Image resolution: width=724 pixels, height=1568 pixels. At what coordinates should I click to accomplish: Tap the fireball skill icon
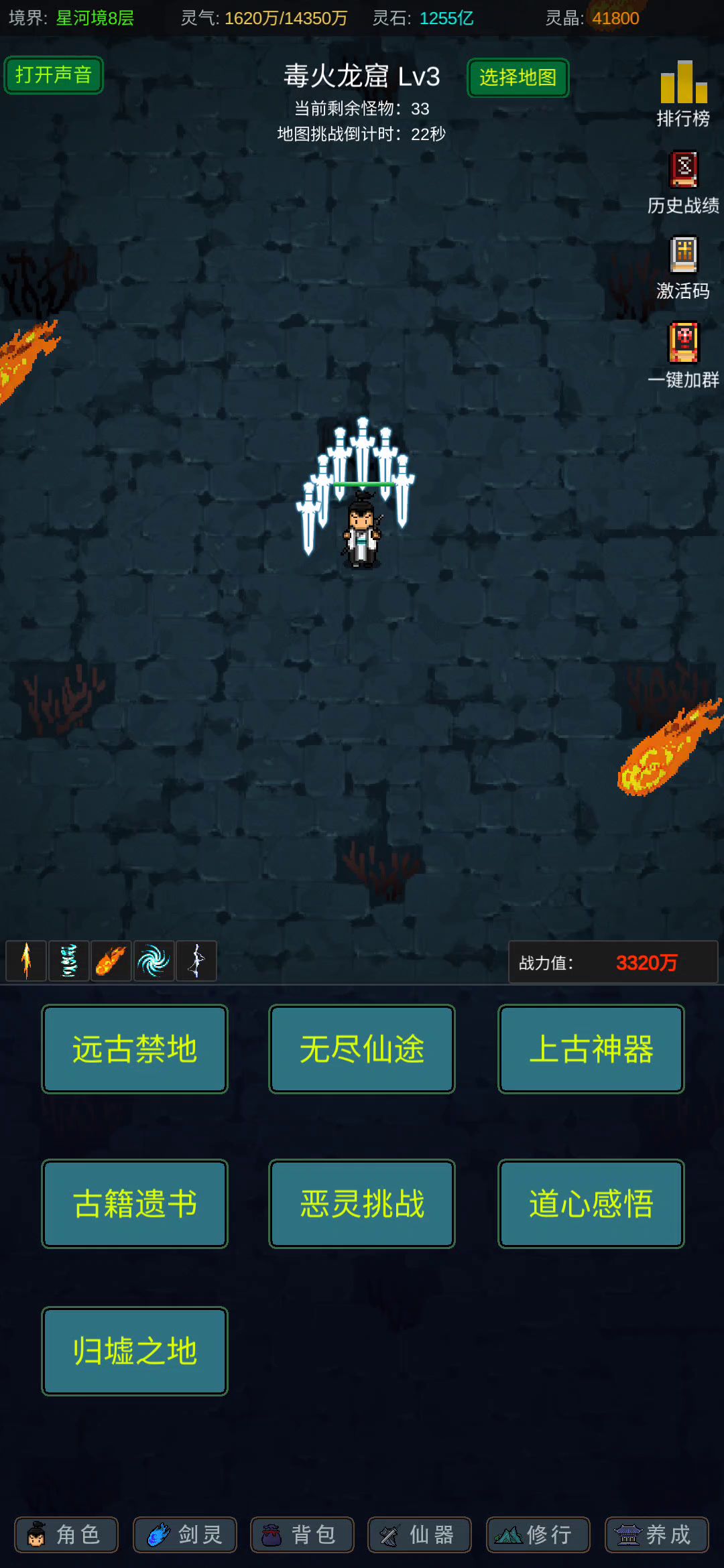pos(111,961)
